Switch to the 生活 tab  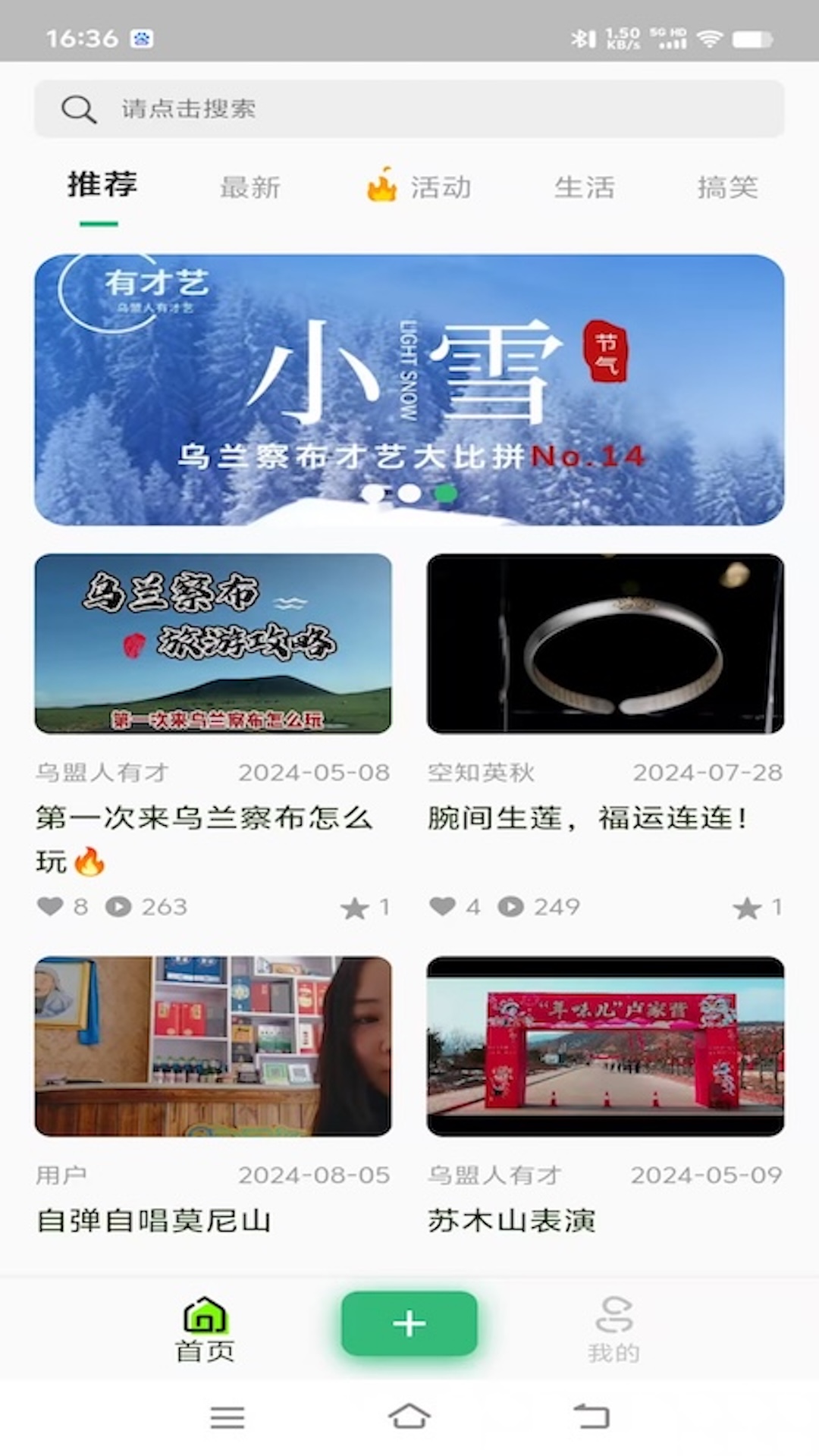point(585,188)
